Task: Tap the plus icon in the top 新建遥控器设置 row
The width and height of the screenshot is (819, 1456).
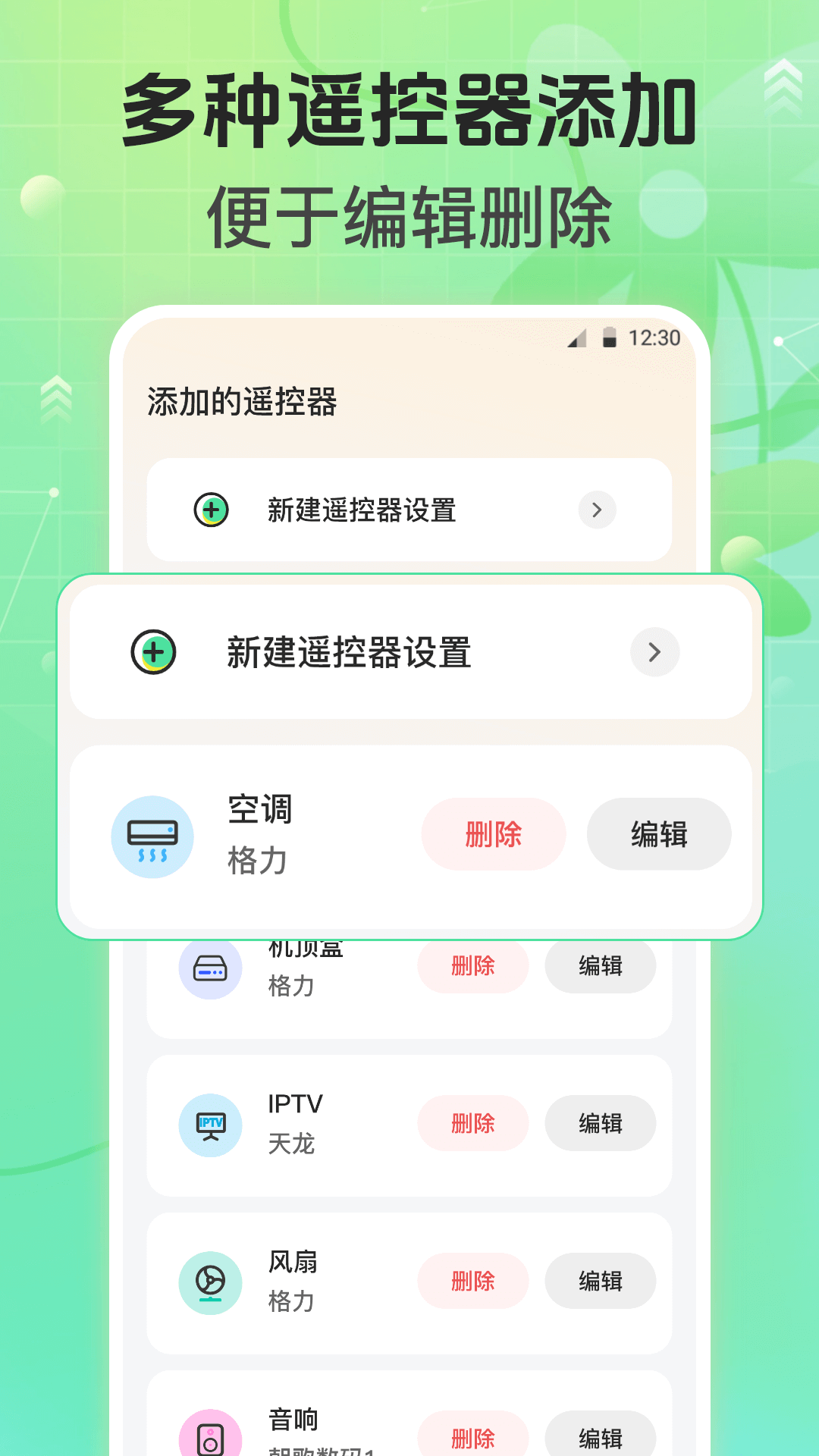Action: (x=212, y=510)
